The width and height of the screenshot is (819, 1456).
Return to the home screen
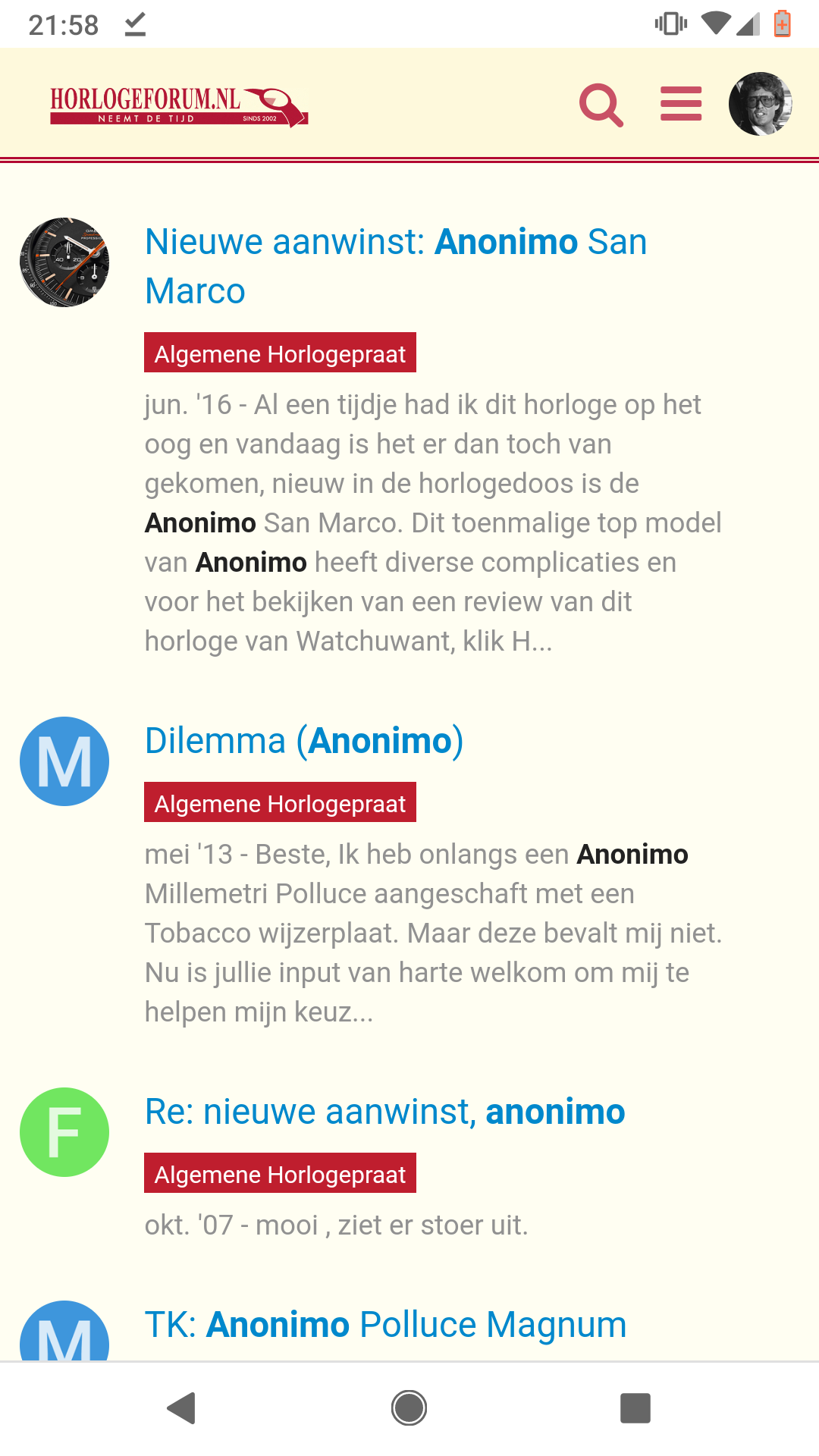point(409,1408)
